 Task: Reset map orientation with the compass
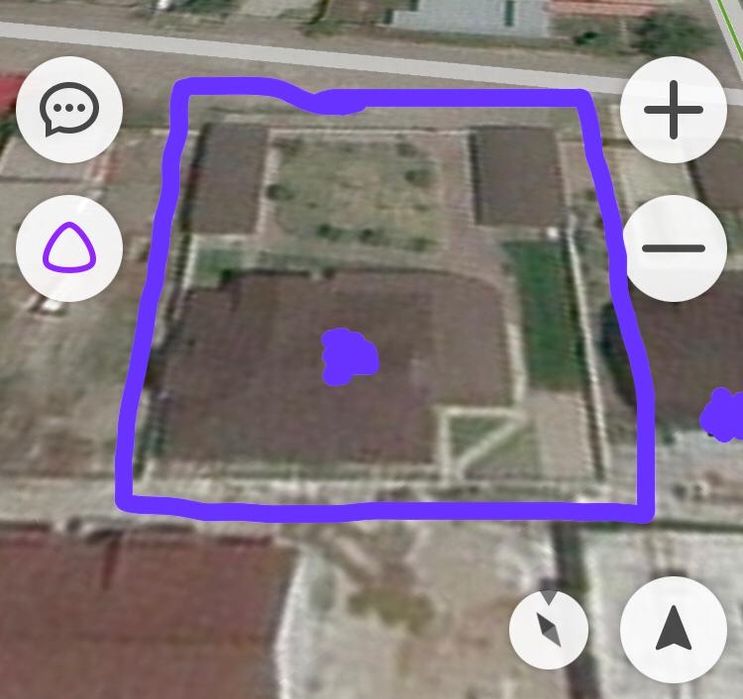click(549, 629)
